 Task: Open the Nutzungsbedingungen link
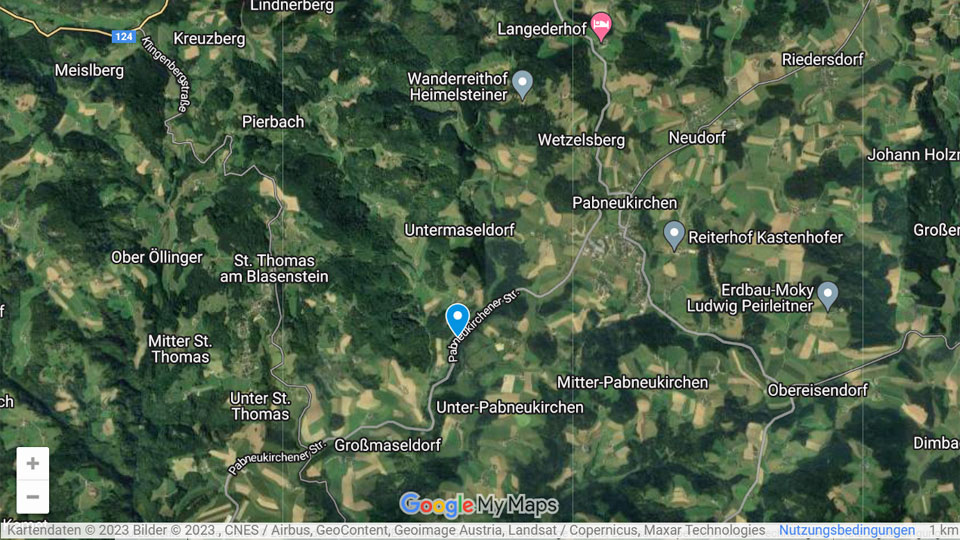(x=846, y=530)
